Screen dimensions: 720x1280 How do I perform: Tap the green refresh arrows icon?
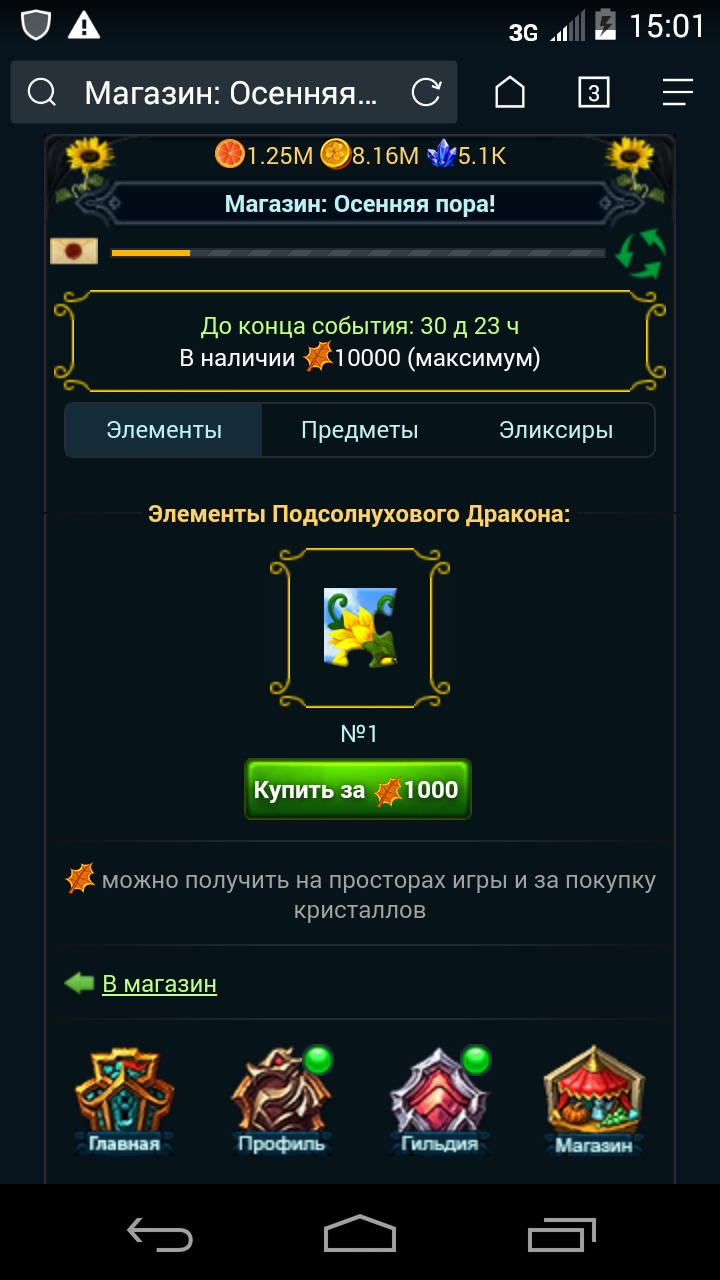[640, 253]
